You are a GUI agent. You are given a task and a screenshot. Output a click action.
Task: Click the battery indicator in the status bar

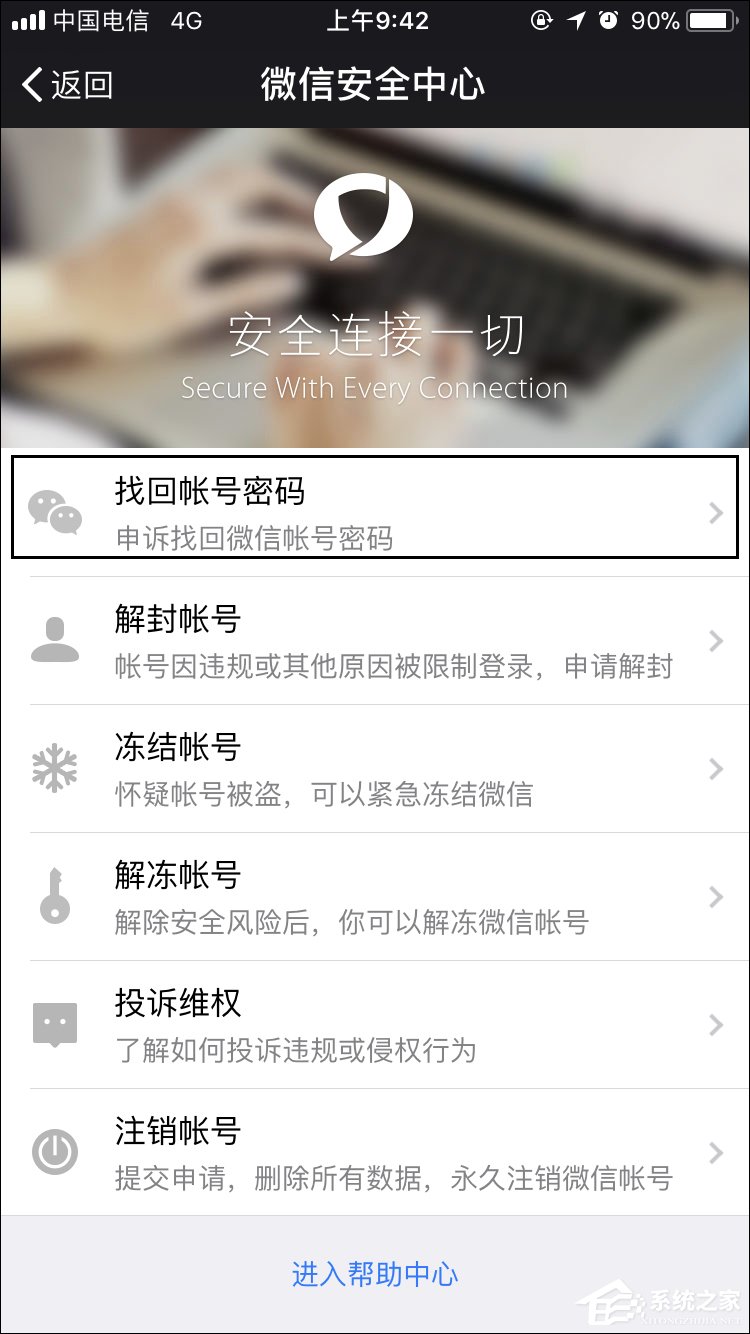click(x=714, y=19)
